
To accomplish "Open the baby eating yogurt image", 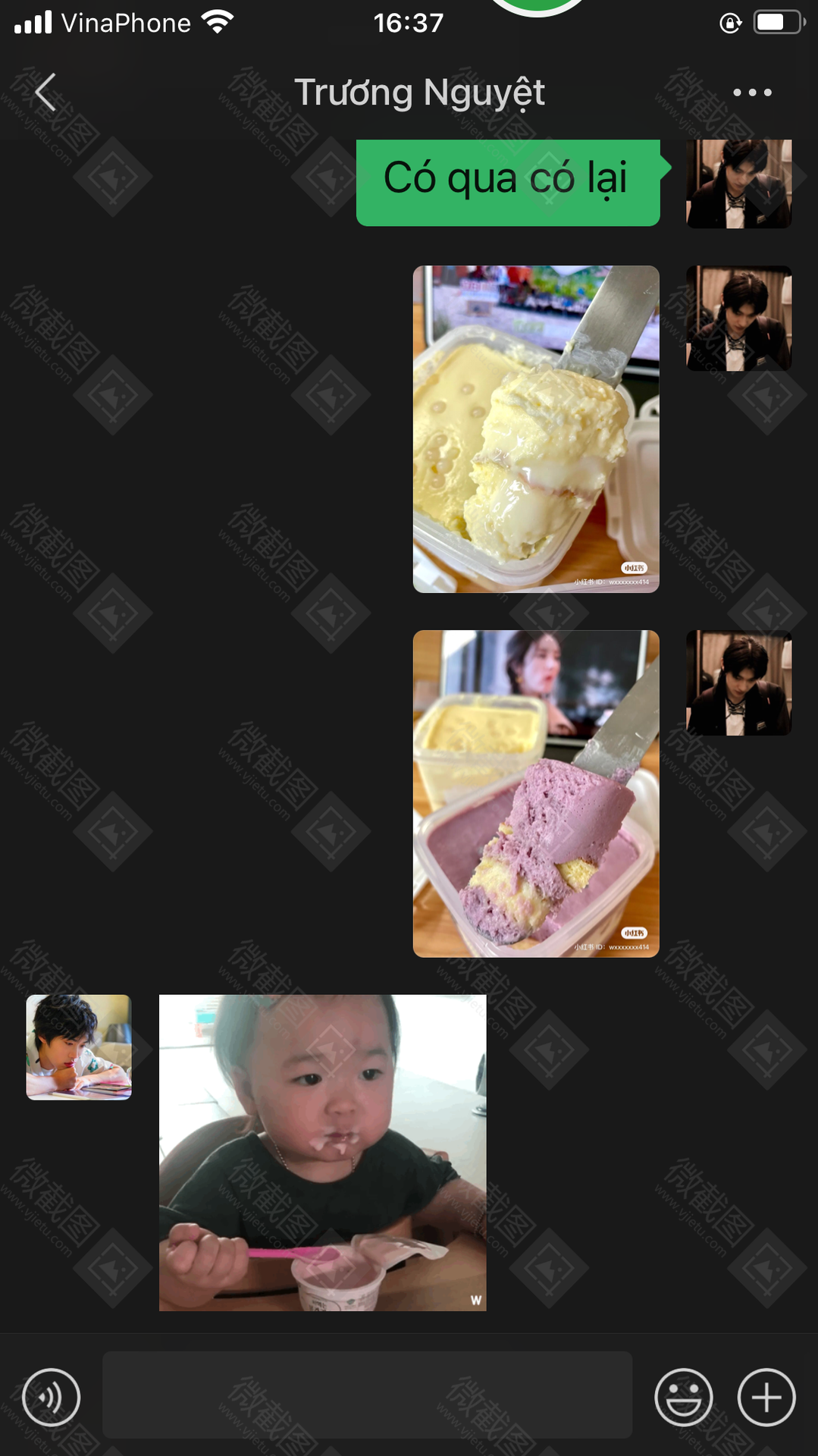I will 322,1153.
